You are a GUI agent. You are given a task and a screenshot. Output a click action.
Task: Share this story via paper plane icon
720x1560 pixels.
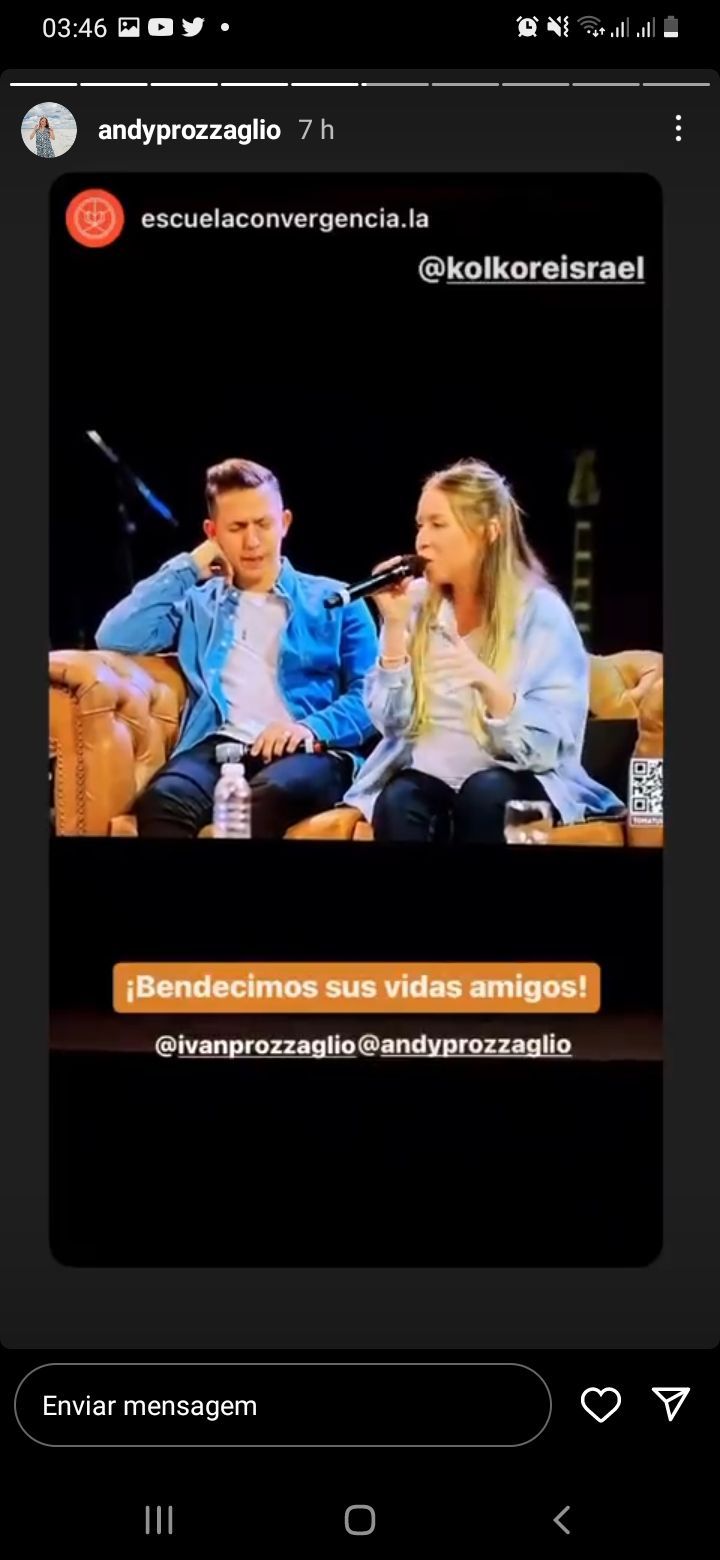click(x=670, y=1404)
